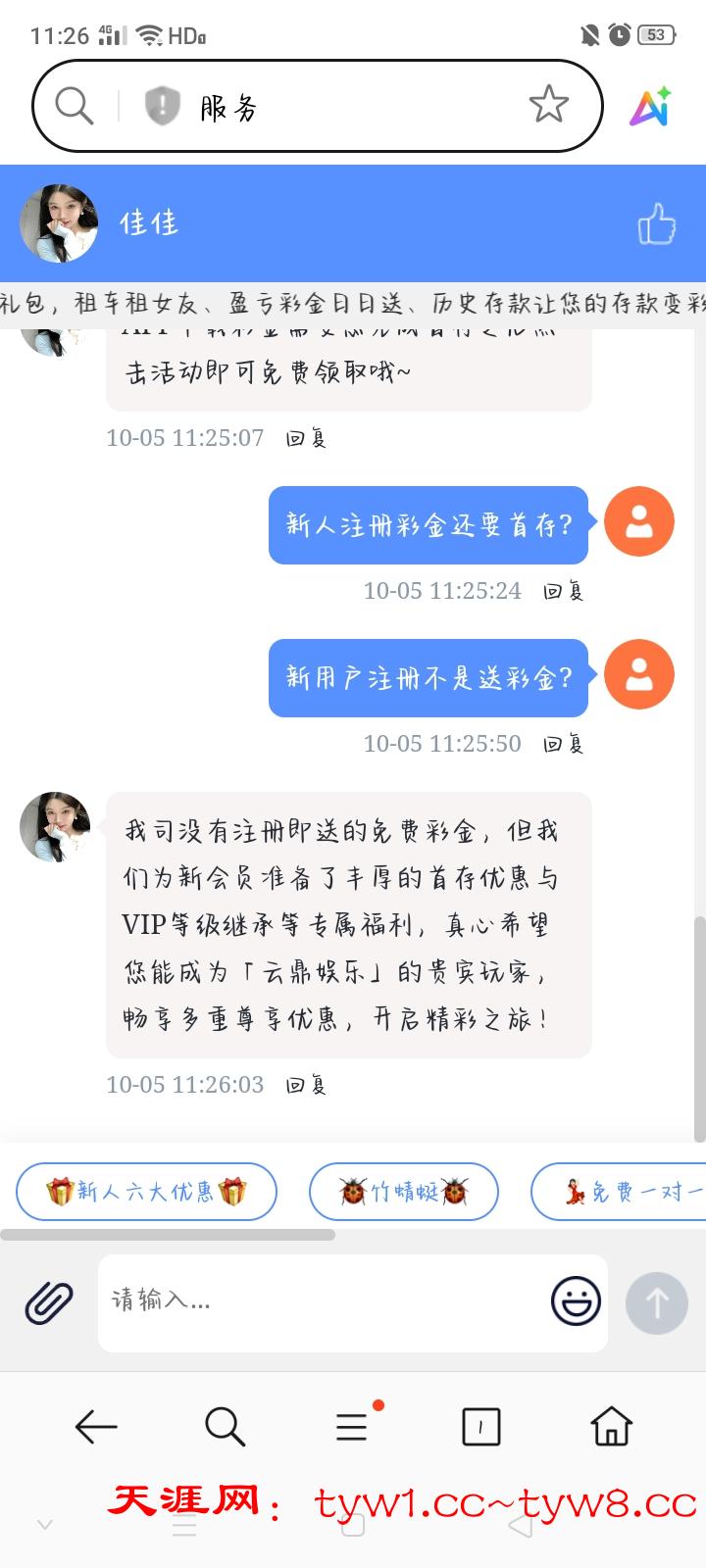This screenshot has height=1568, width=706.
Task: Bookmark this page with the star icon
Action: [x=548, y=105]
